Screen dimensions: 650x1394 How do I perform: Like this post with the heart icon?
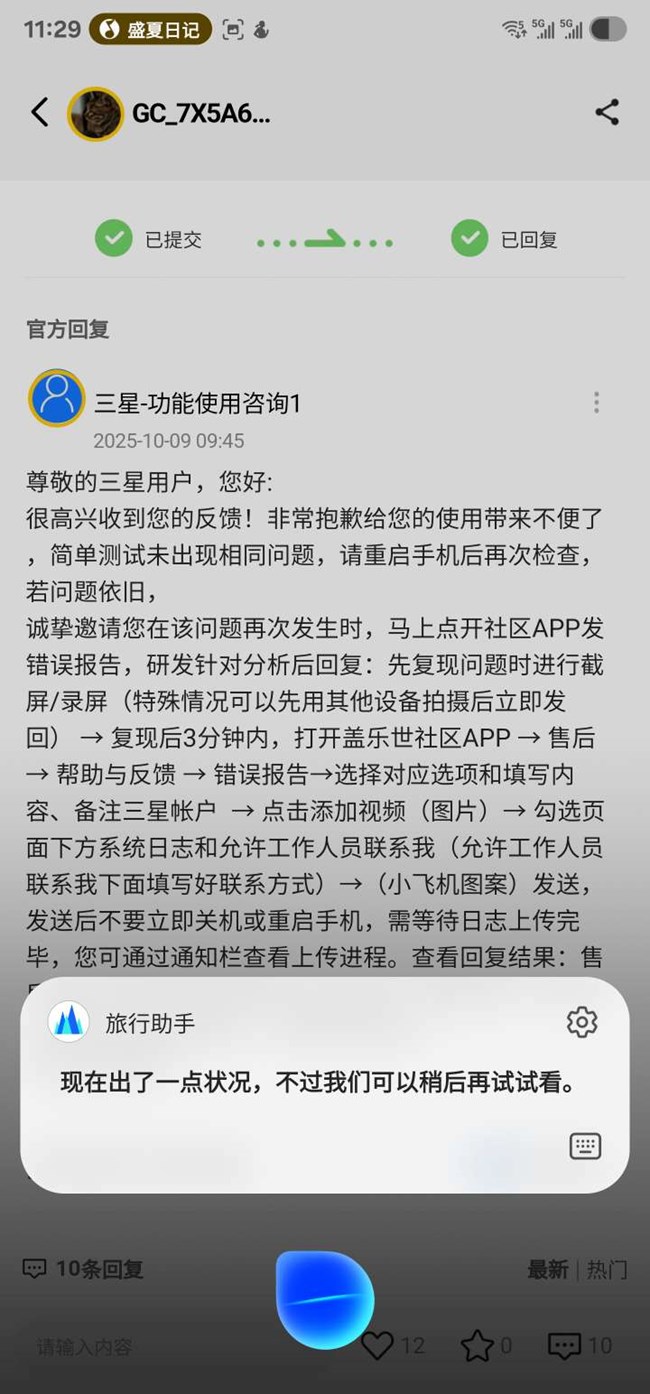377,1345
